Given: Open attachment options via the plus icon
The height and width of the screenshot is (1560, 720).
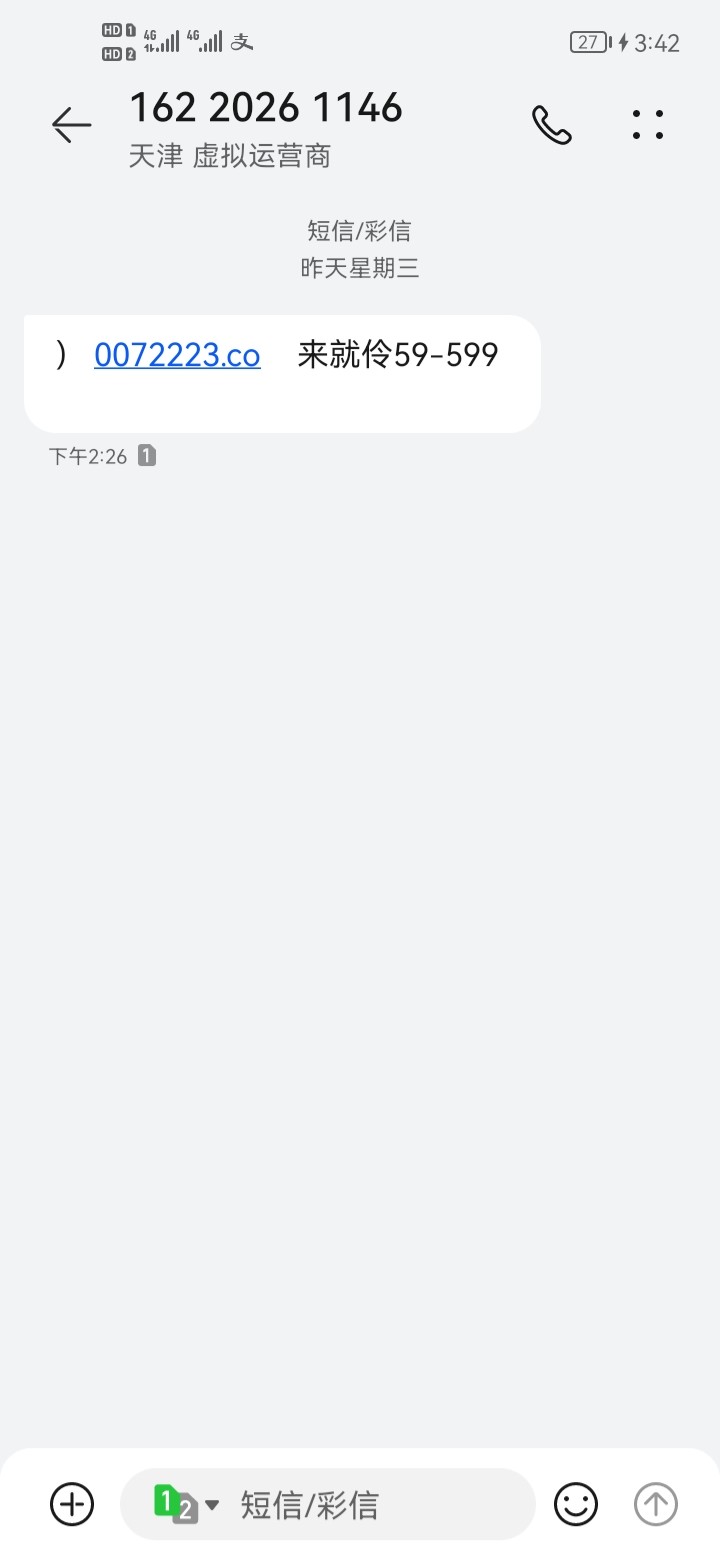Looking at the screenshot, I should (71, 1504).
